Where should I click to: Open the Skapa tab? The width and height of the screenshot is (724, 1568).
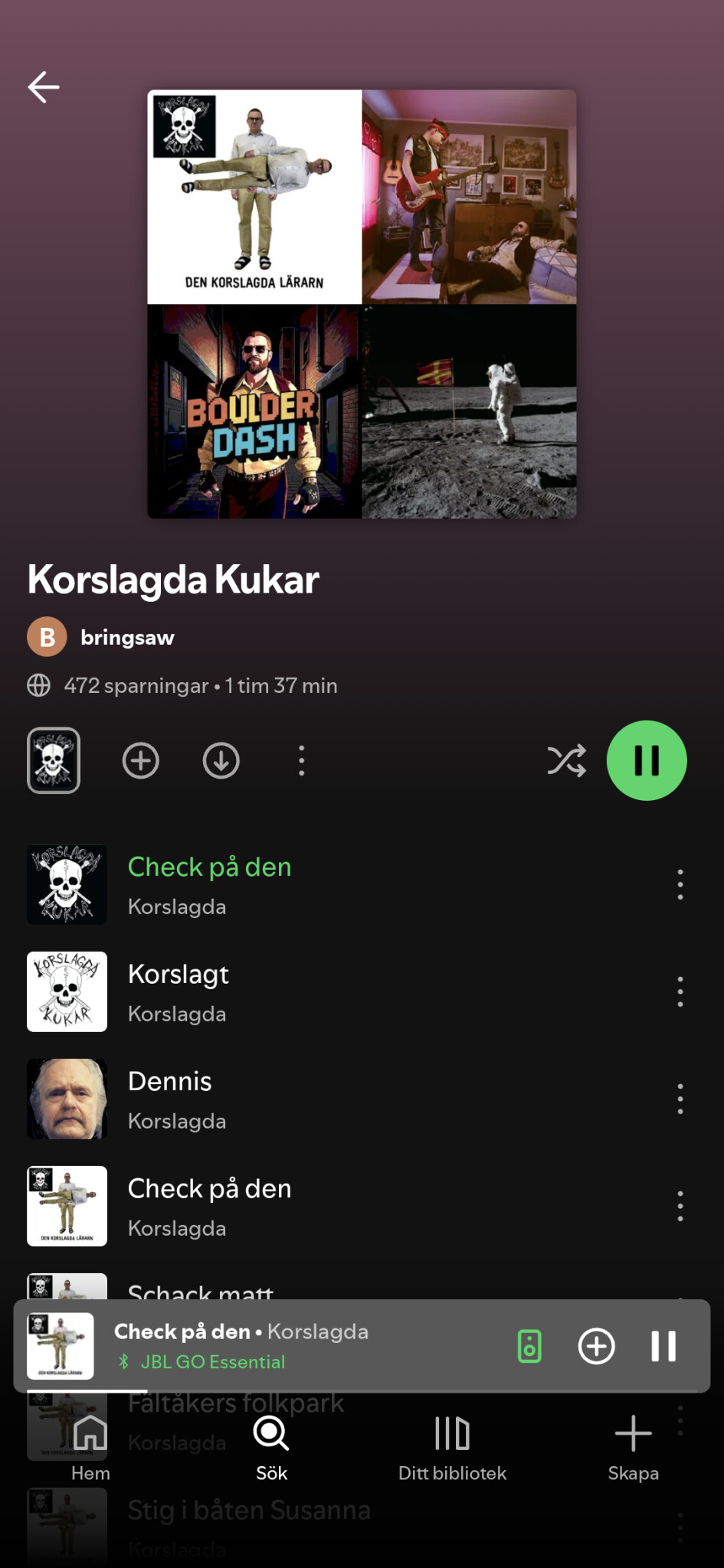[x=633, y=1446]
